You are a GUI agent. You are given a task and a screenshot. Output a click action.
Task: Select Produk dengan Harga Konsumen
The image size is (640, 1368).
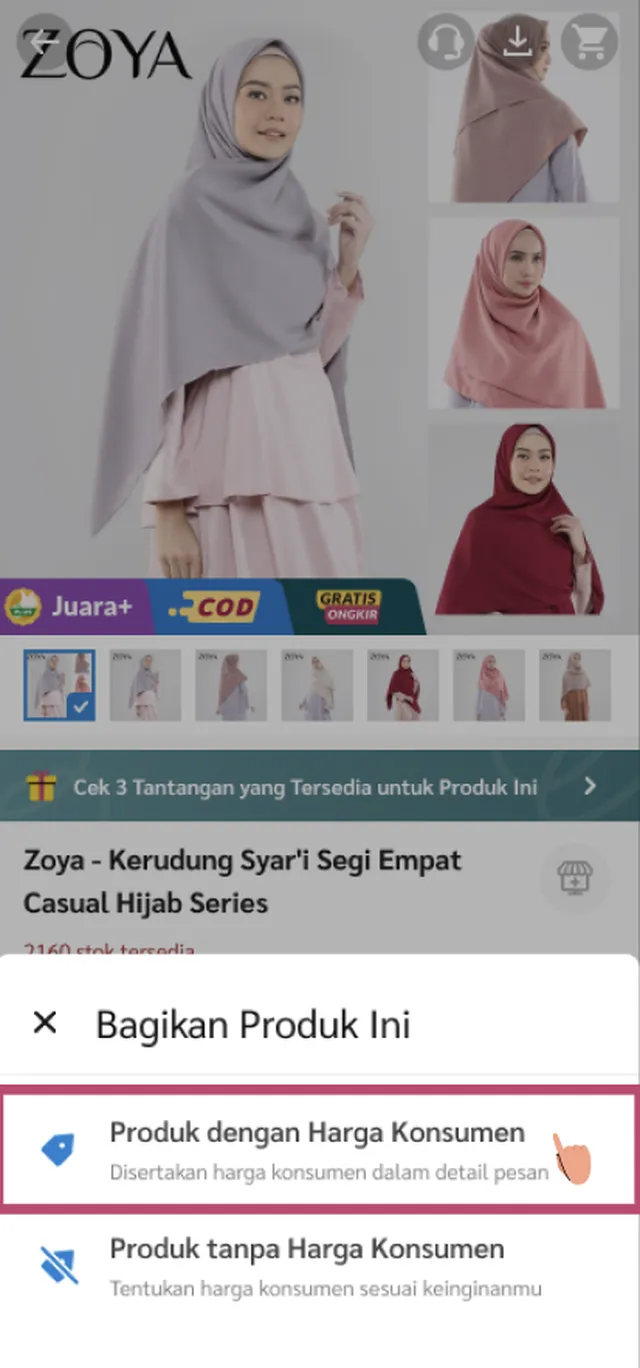pos(318,1150)
